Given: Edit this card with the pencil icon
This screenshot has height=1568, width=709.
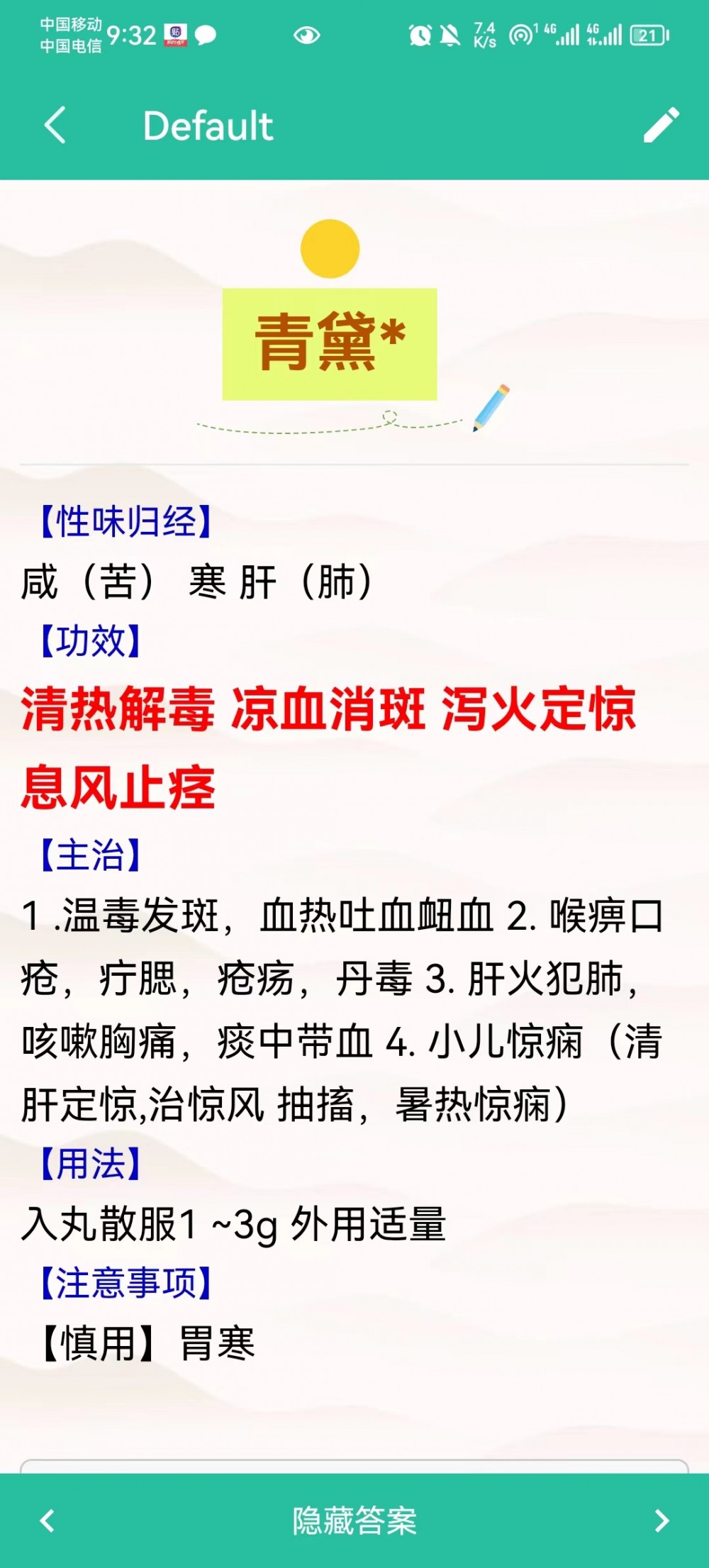Looking at the screenshot, I should click(661, 126).
